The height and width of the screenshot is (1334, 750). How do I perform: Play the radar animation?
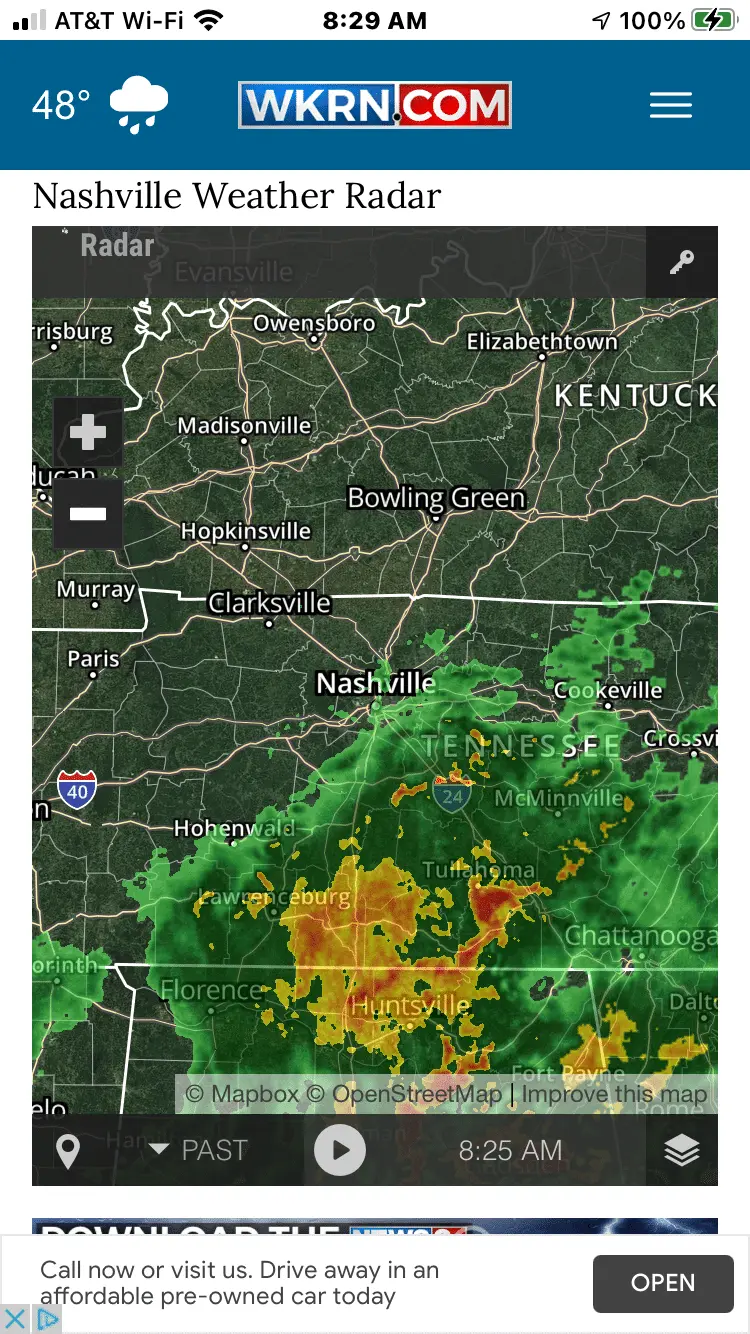point(340,1151)
